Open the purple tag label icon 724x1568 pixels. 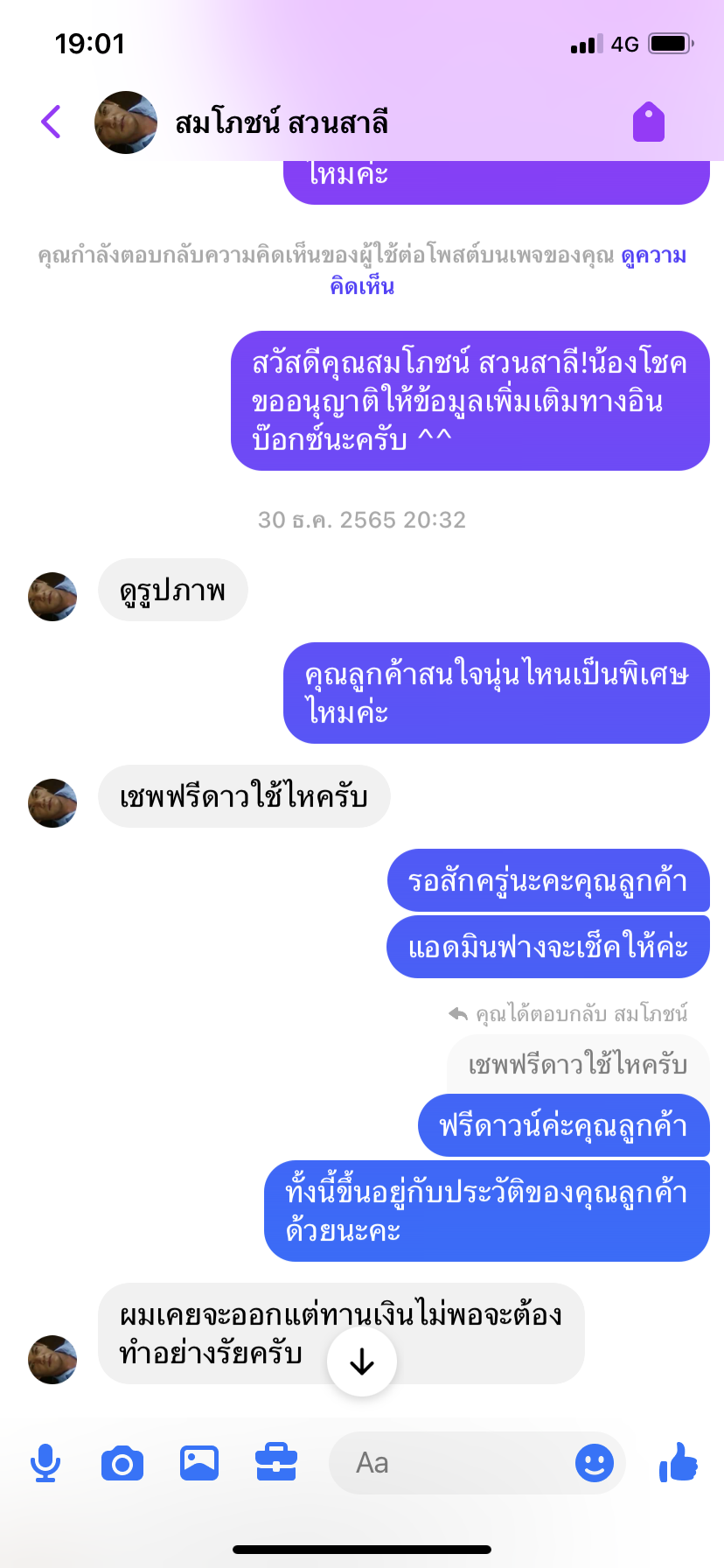point(649,122)
